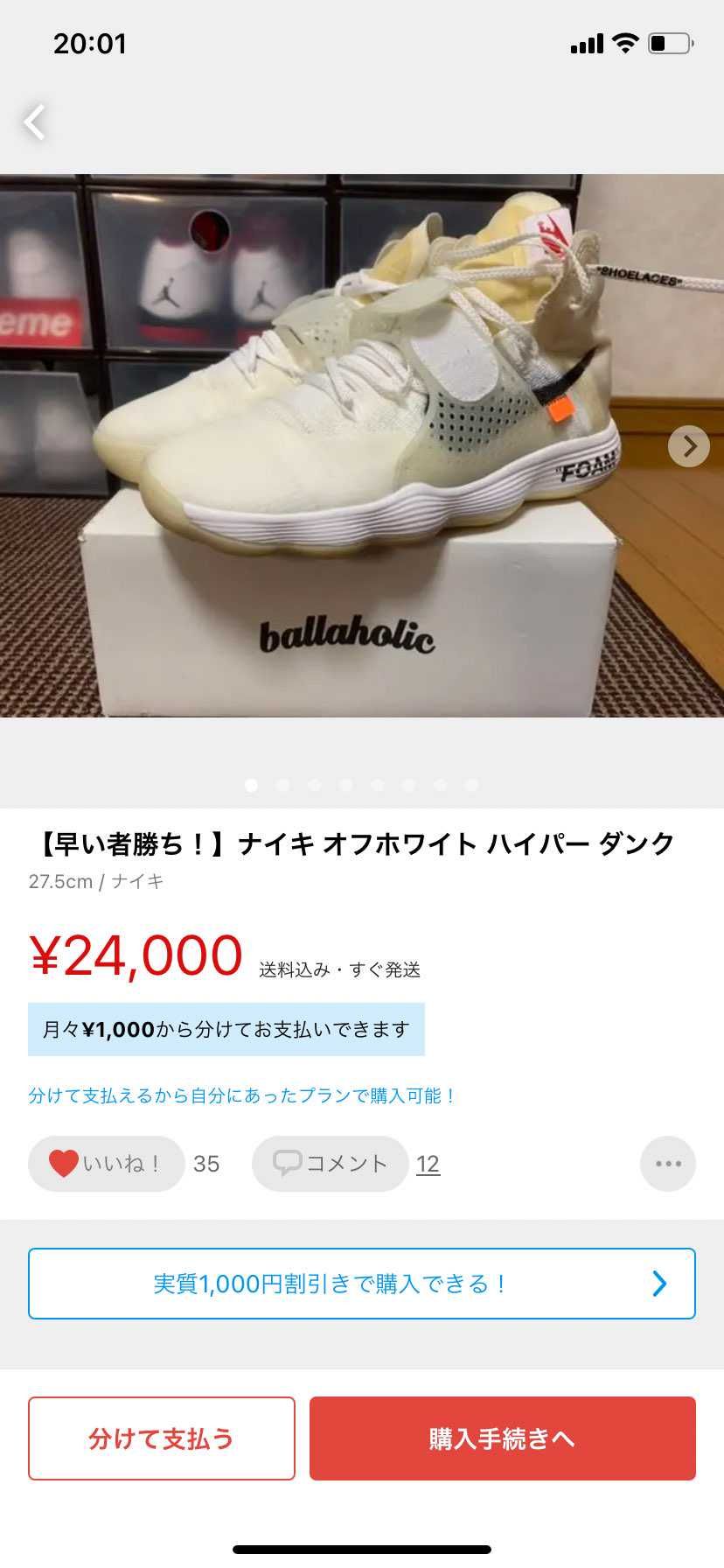Open comments via the speech bubble icon

(289, 1164)
